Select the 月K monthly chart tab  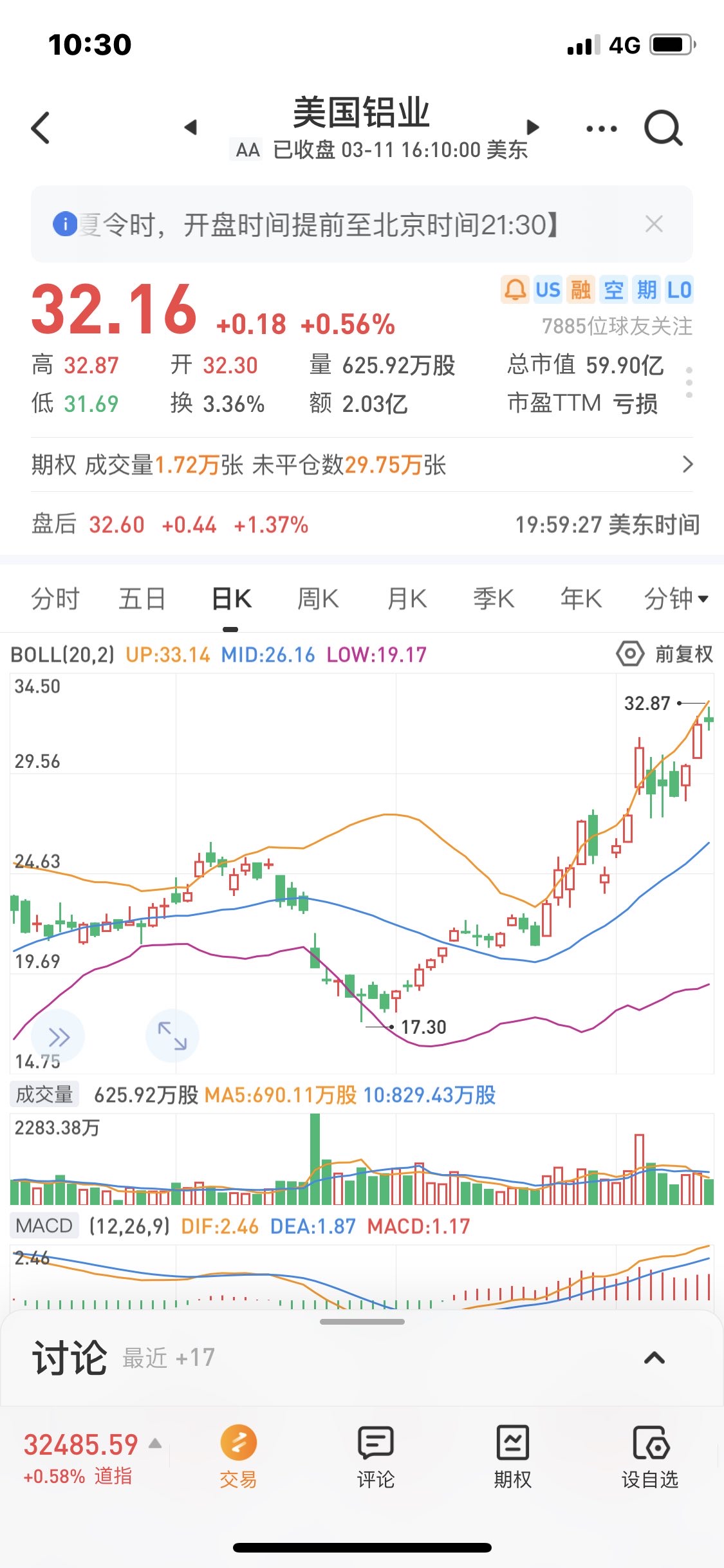point(407,599)
